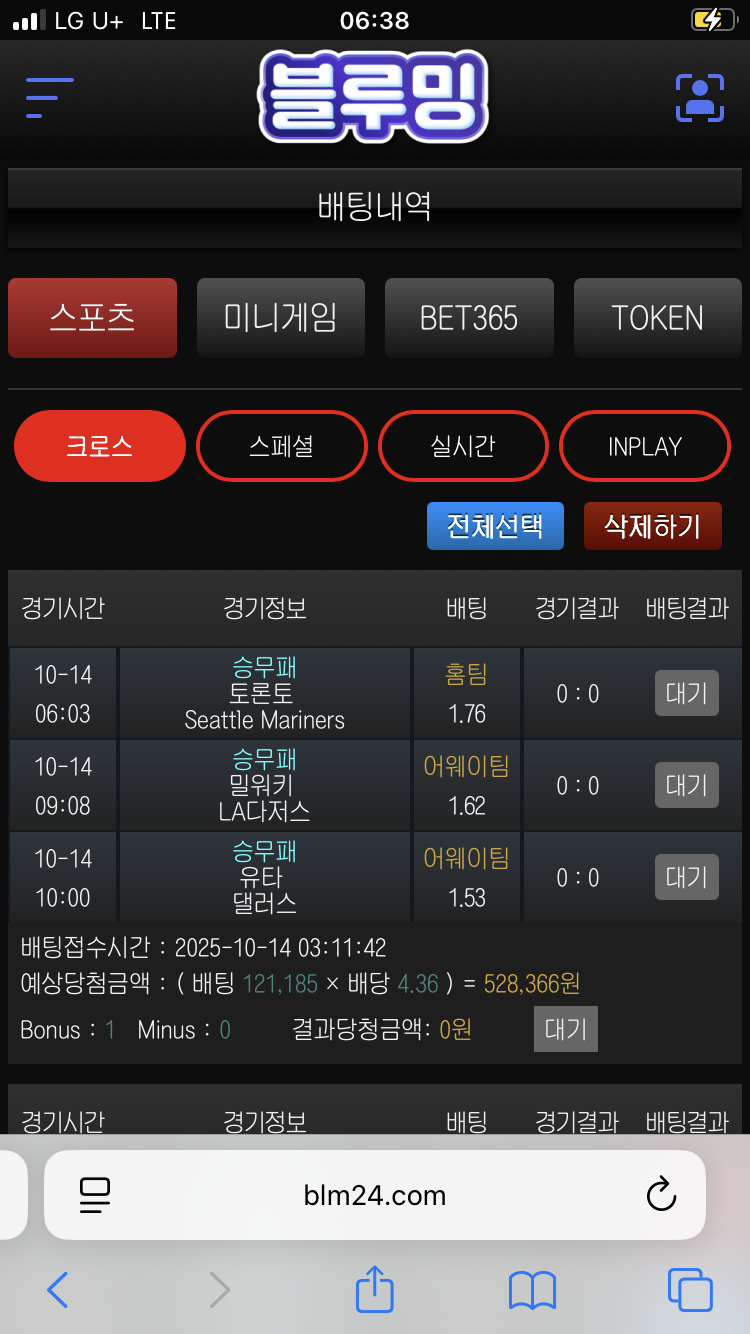The height and width of the screenshot is (1334, 750).
Task: Share this page
Action: click(375, 1288)
